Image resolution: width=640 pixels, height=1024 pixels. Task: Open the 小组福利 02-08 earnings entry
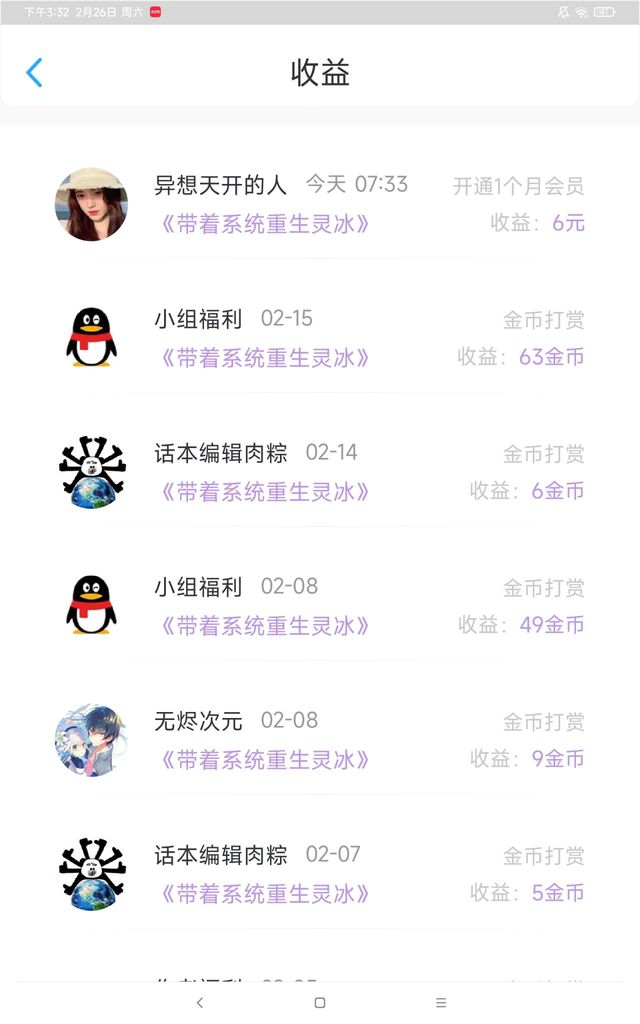pos(320,605)
